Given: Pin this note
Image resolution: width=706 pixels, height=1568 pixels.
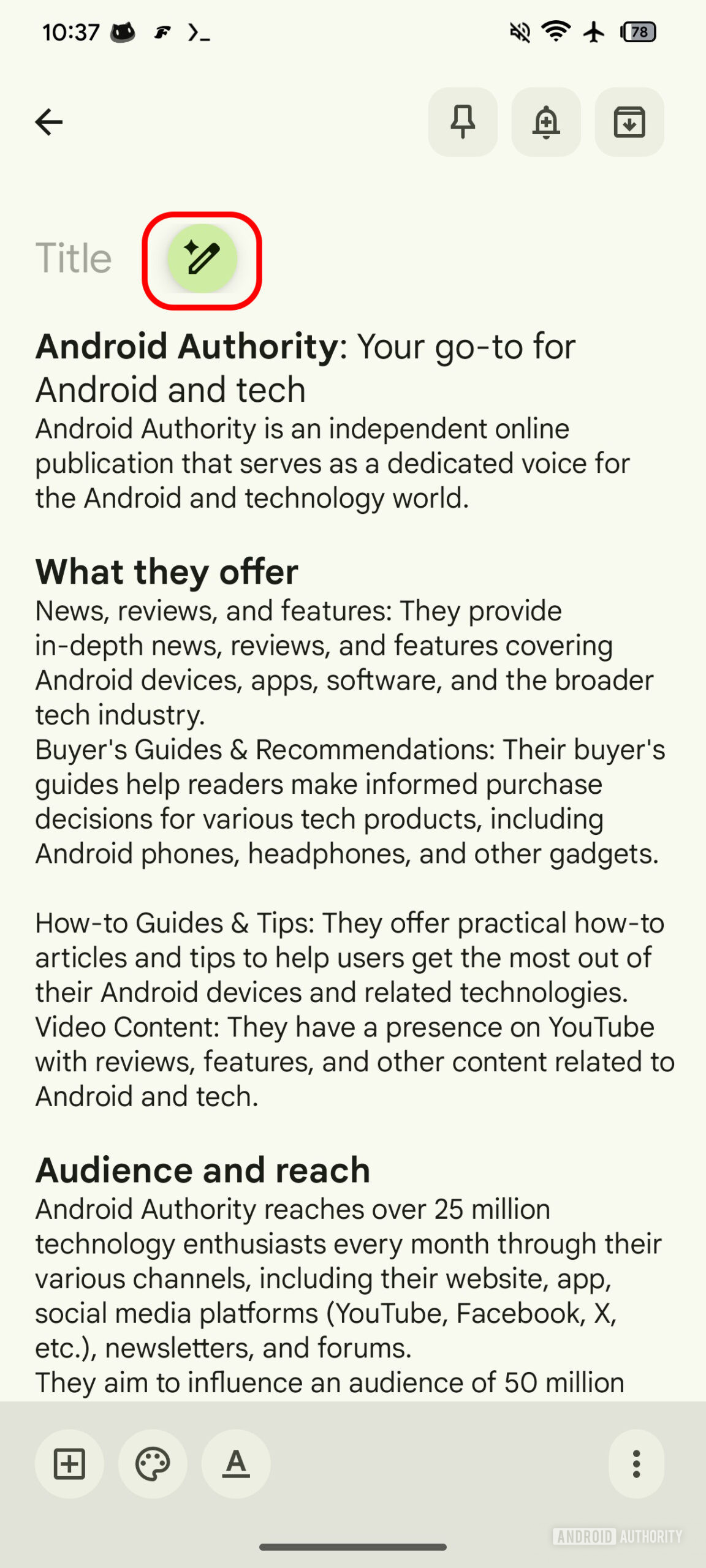Looking at the screenshot, I should [463, 122].
